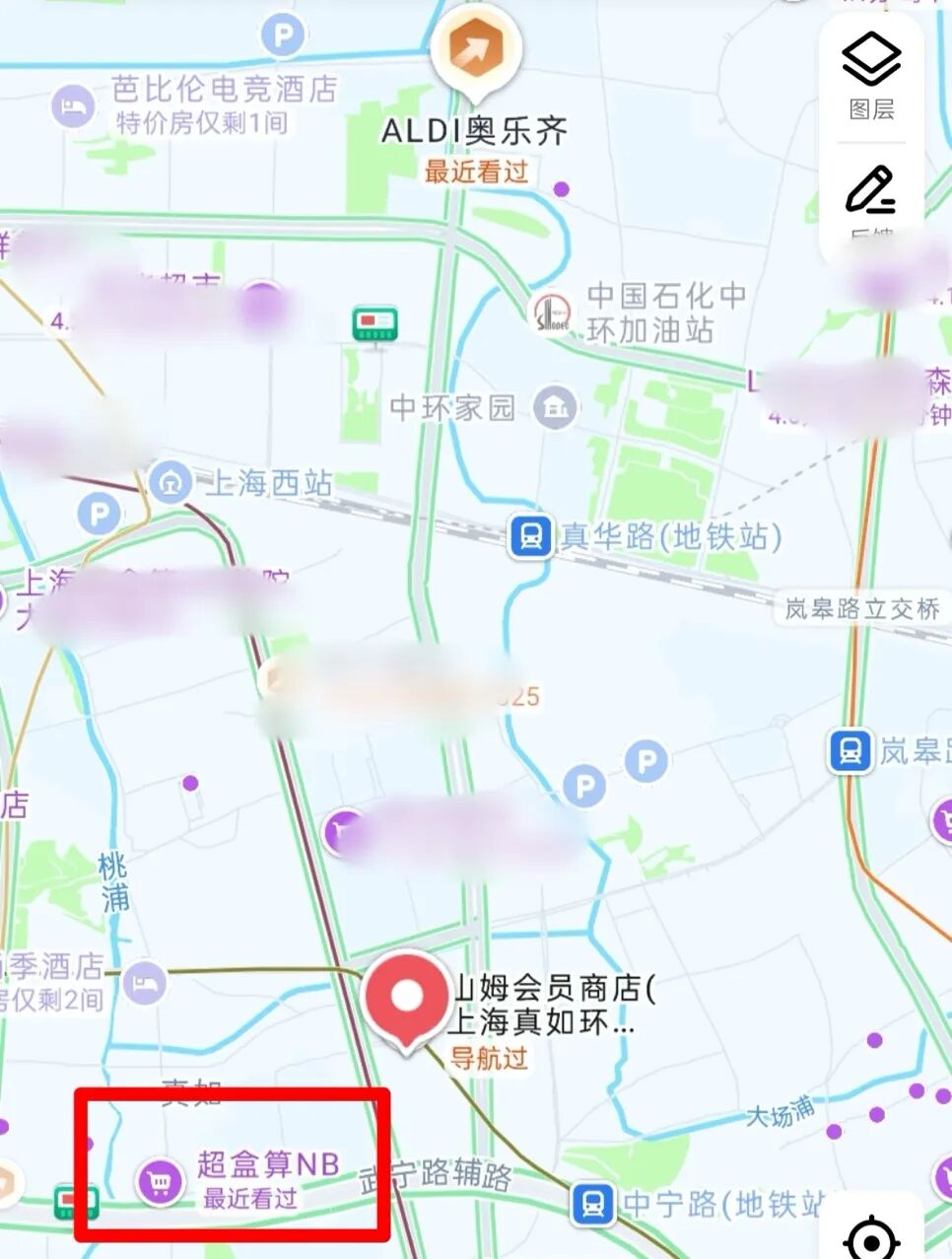Tap the feedback pencil icon
The width and height of the screenshot is (952, 1259).
tap(871, 193)
